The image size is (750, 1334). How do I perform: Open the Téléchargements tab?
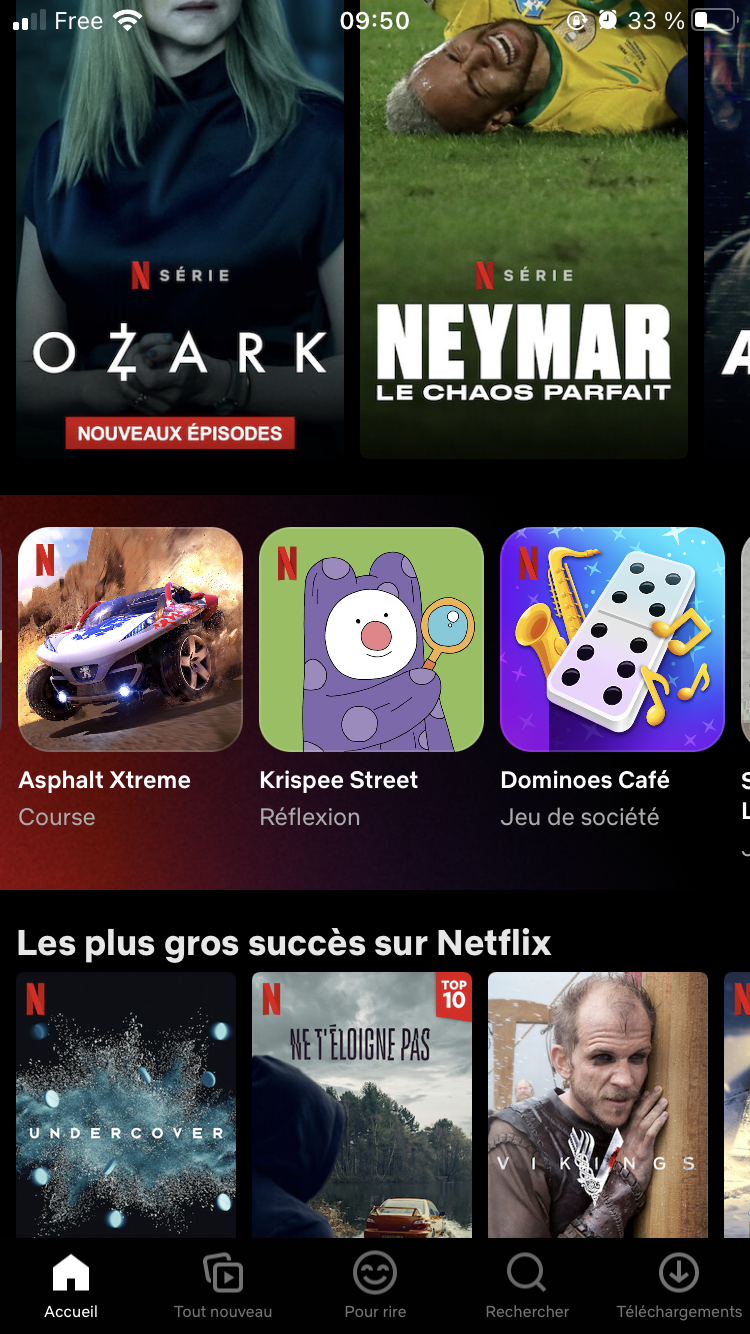679,1286
